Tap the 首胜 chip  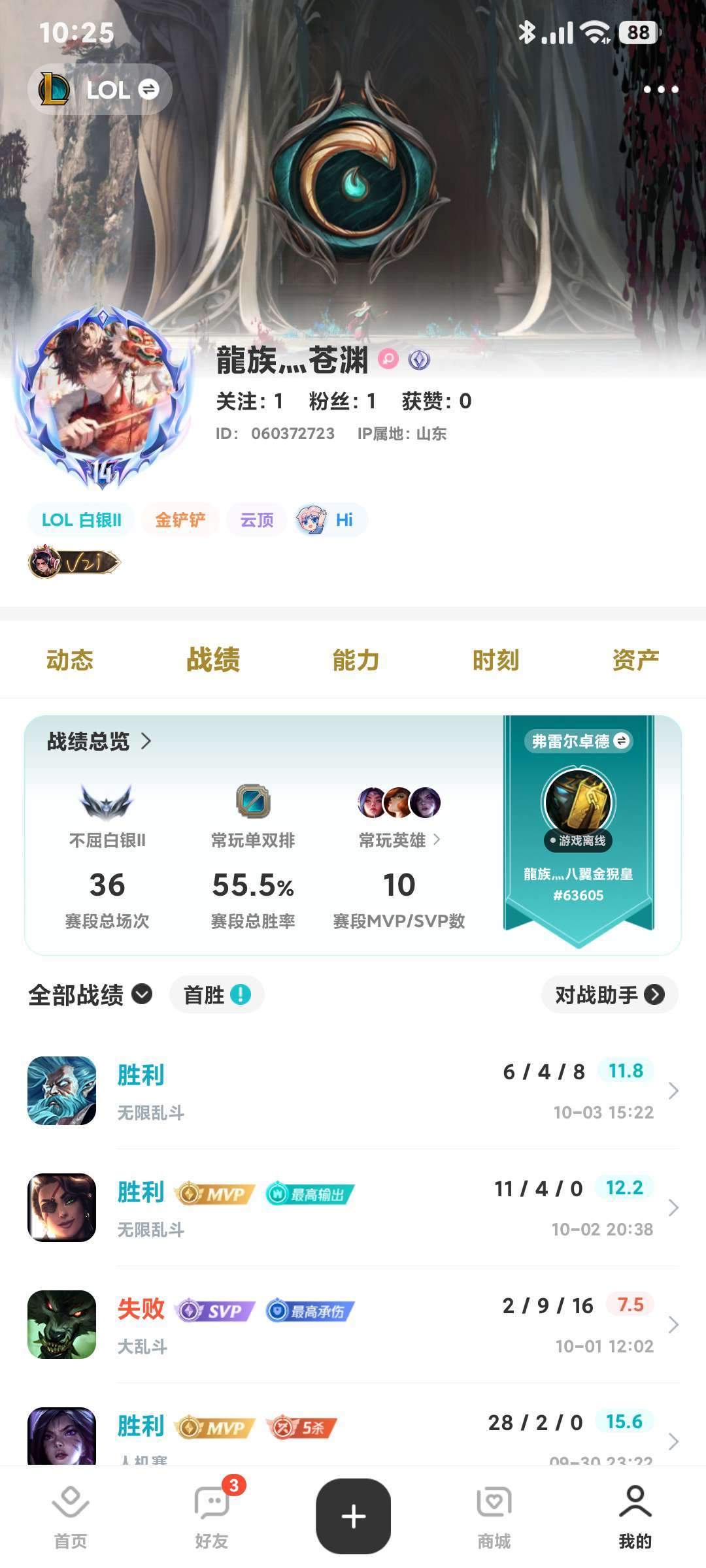coord(216,995)
